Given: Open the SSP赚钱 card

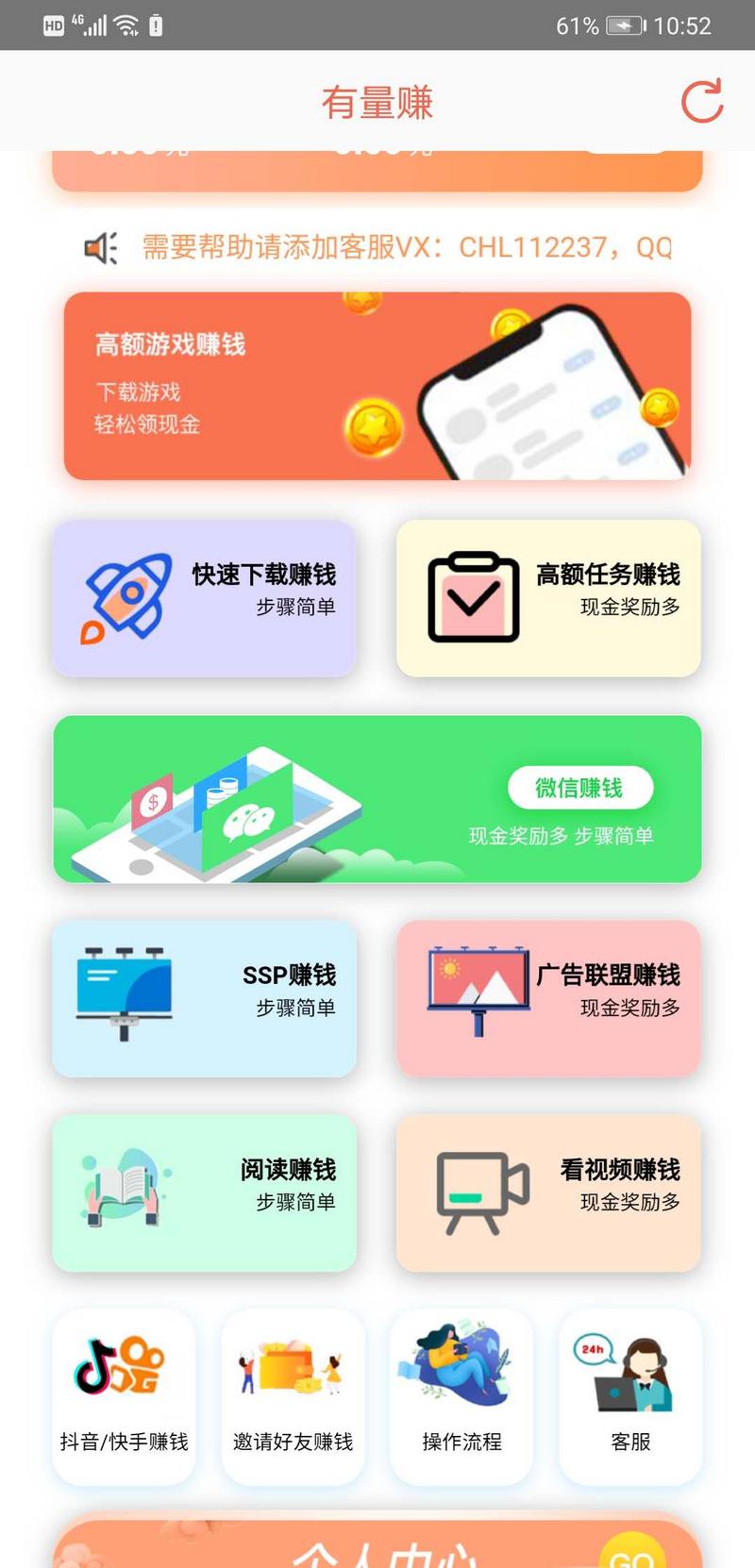Looking at the screenshot, I should (x=204, y=998).
